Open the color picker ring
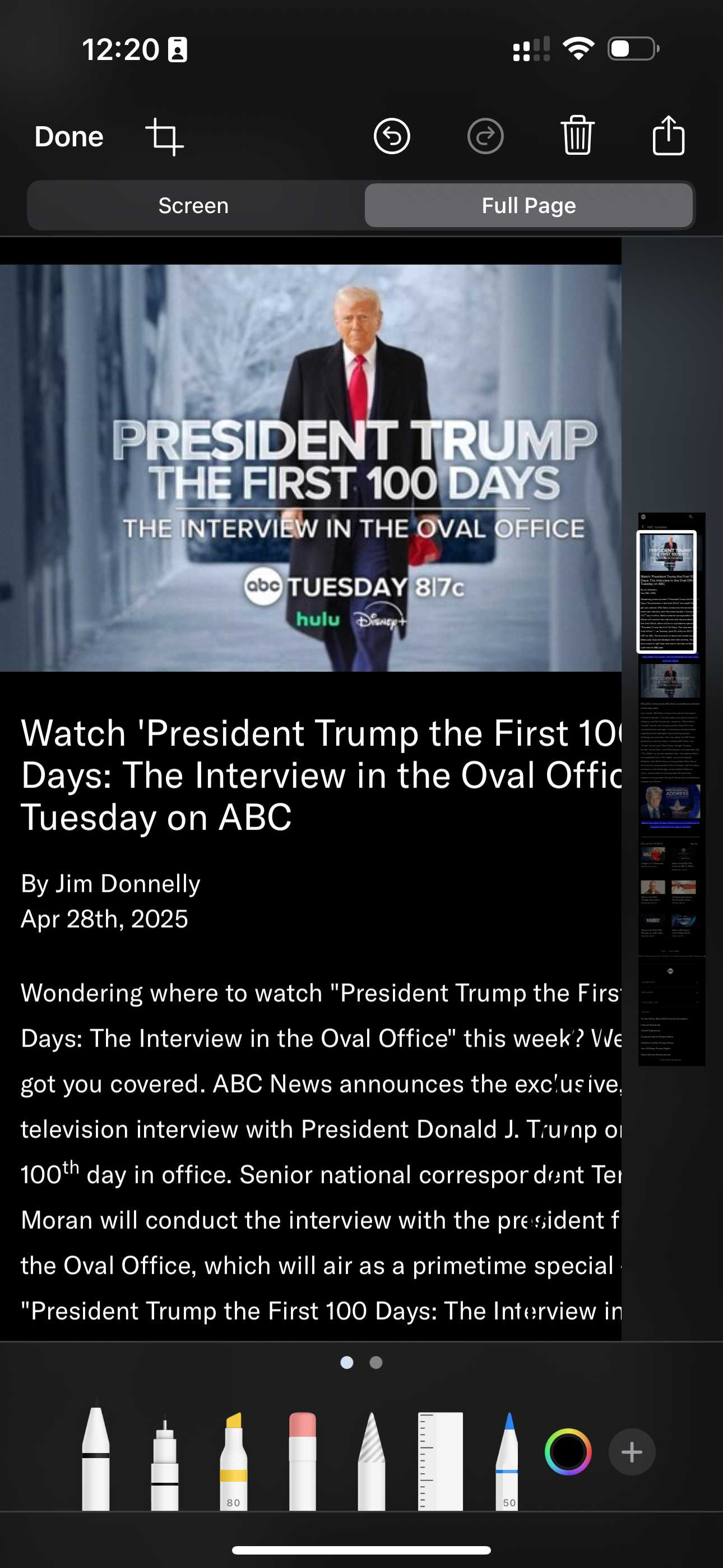The width and height of the screenshot is (723, 1568). point(568,1452)
